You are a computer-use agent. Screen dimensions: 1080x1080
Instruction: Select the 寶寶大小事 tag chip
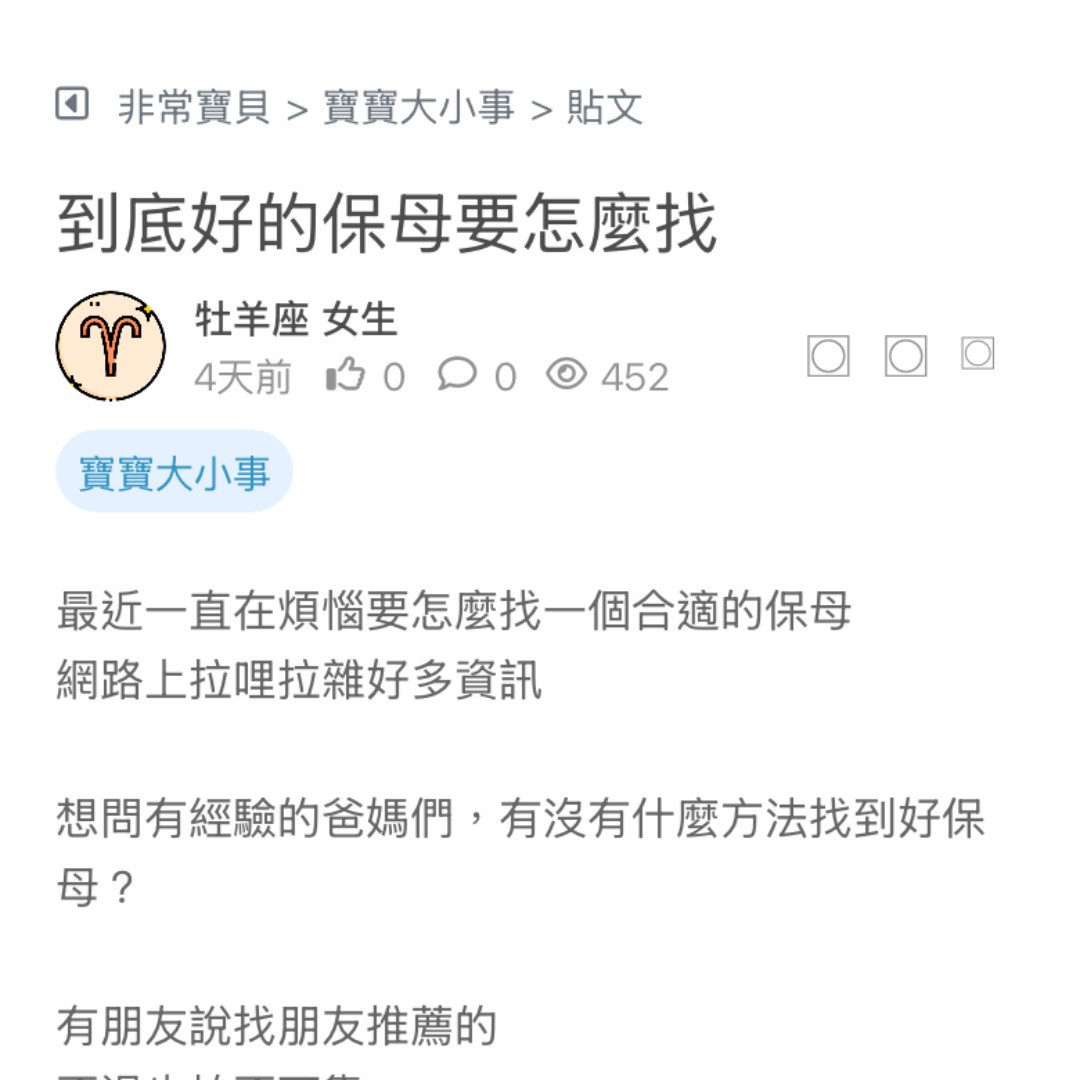(174, 472)
